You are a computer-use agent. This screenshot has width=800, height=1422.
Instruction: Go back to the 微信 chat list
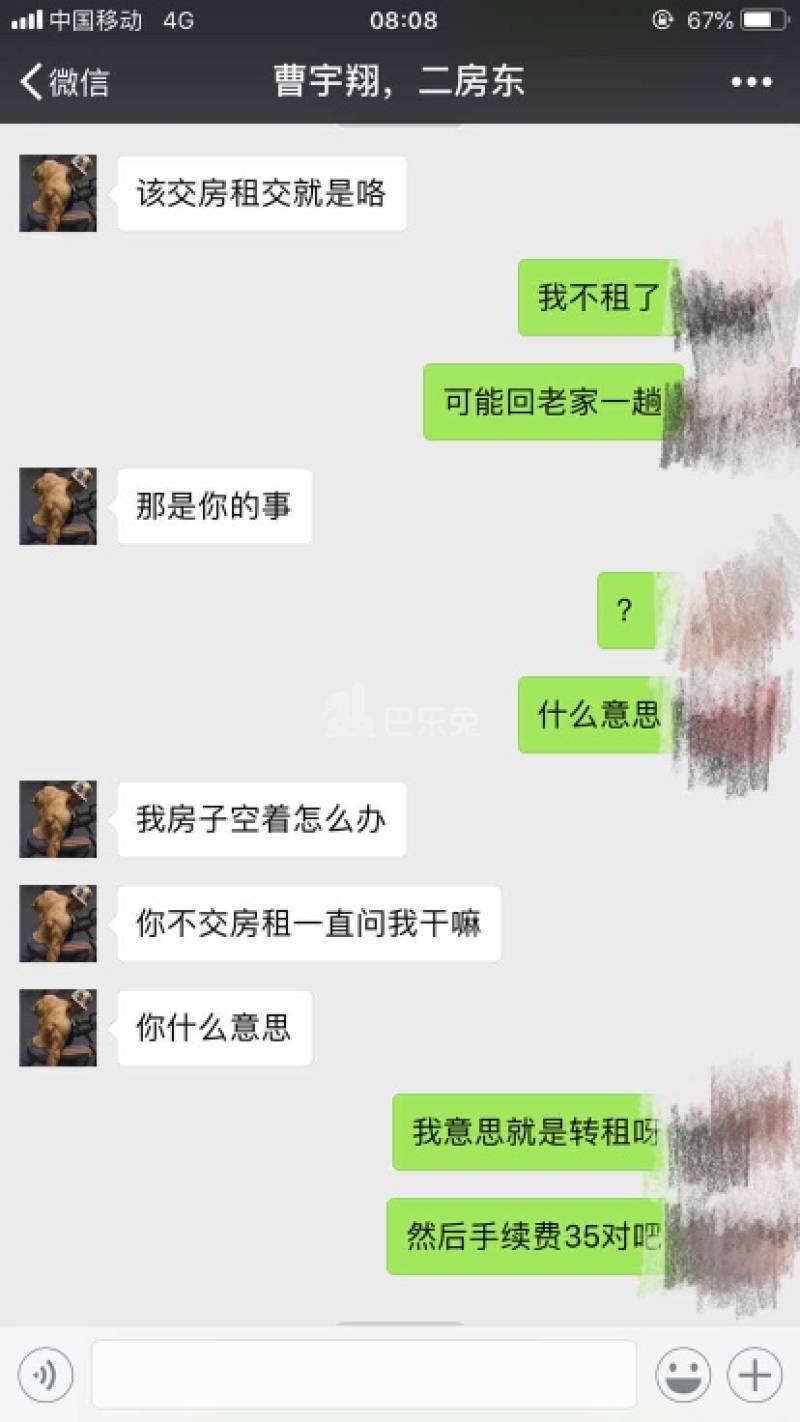[x=64, y=82]
